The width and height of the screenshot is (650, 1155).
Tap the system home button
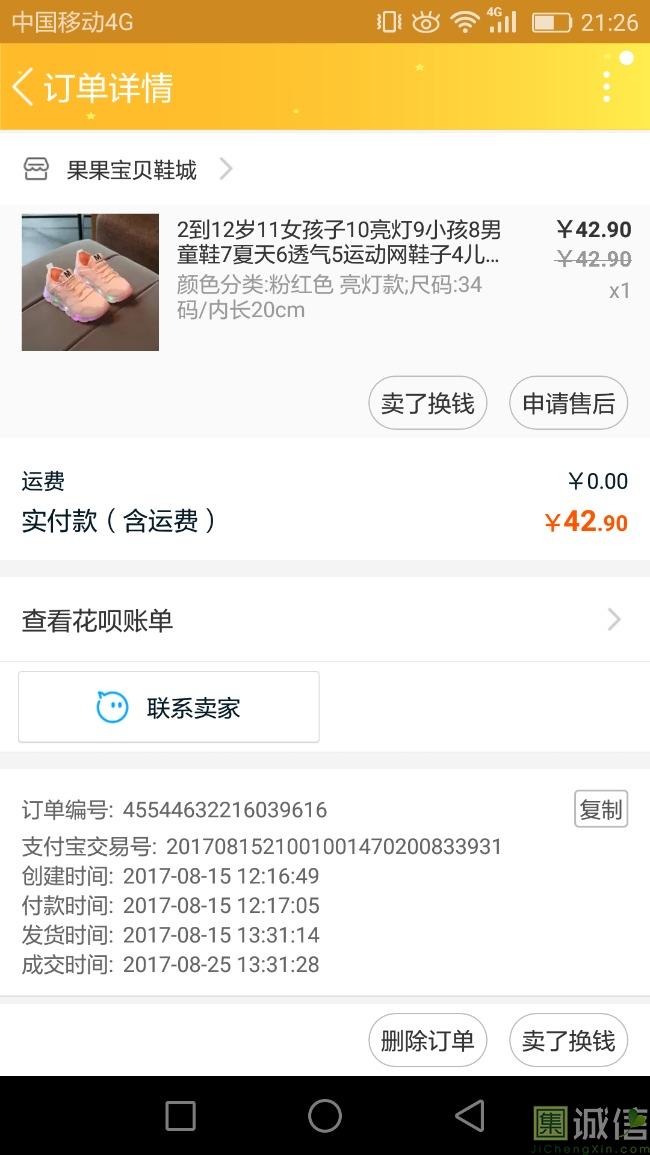pyautogui.click(x=325, y=1116)
